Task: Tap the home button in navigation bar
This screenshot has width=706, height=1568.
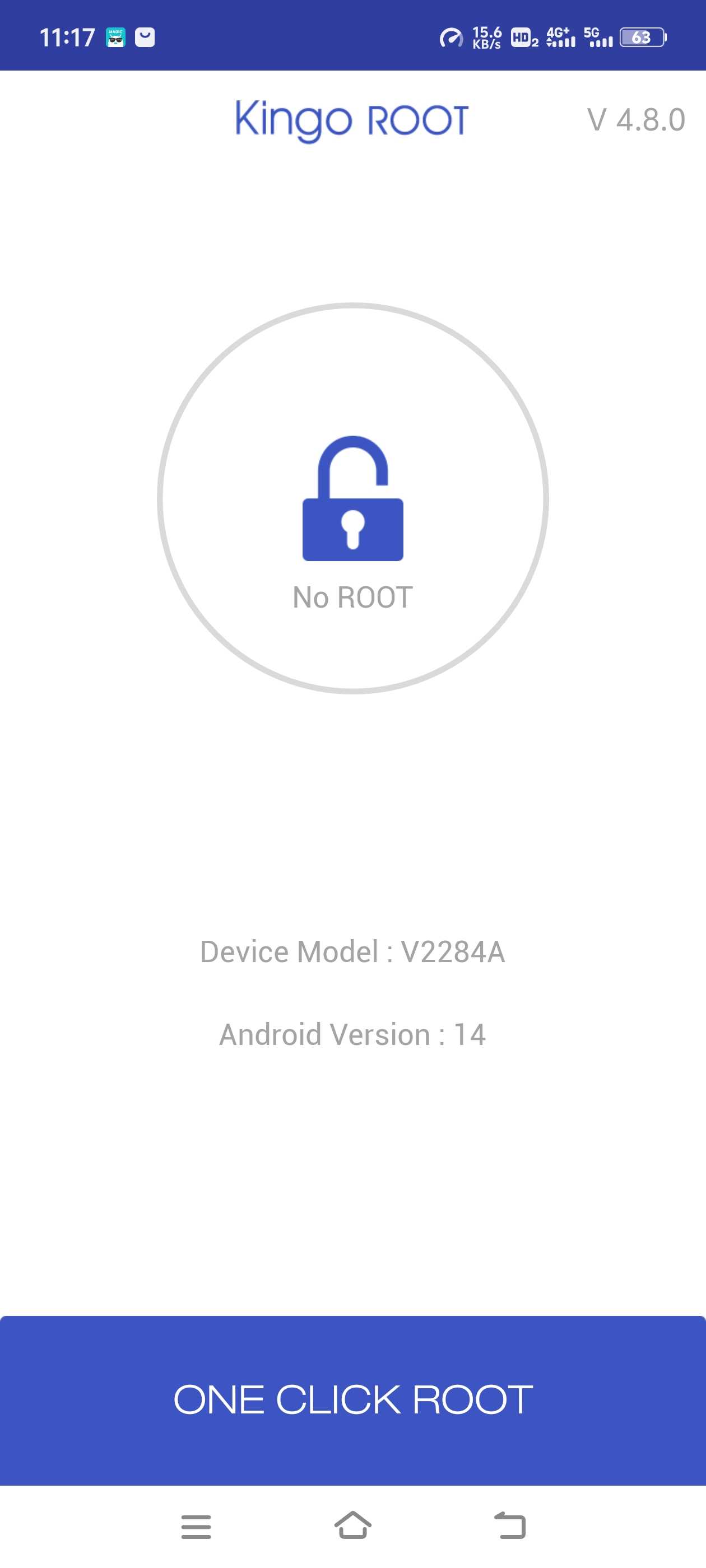Action: pyautogui.click(x=352, y=1526)
